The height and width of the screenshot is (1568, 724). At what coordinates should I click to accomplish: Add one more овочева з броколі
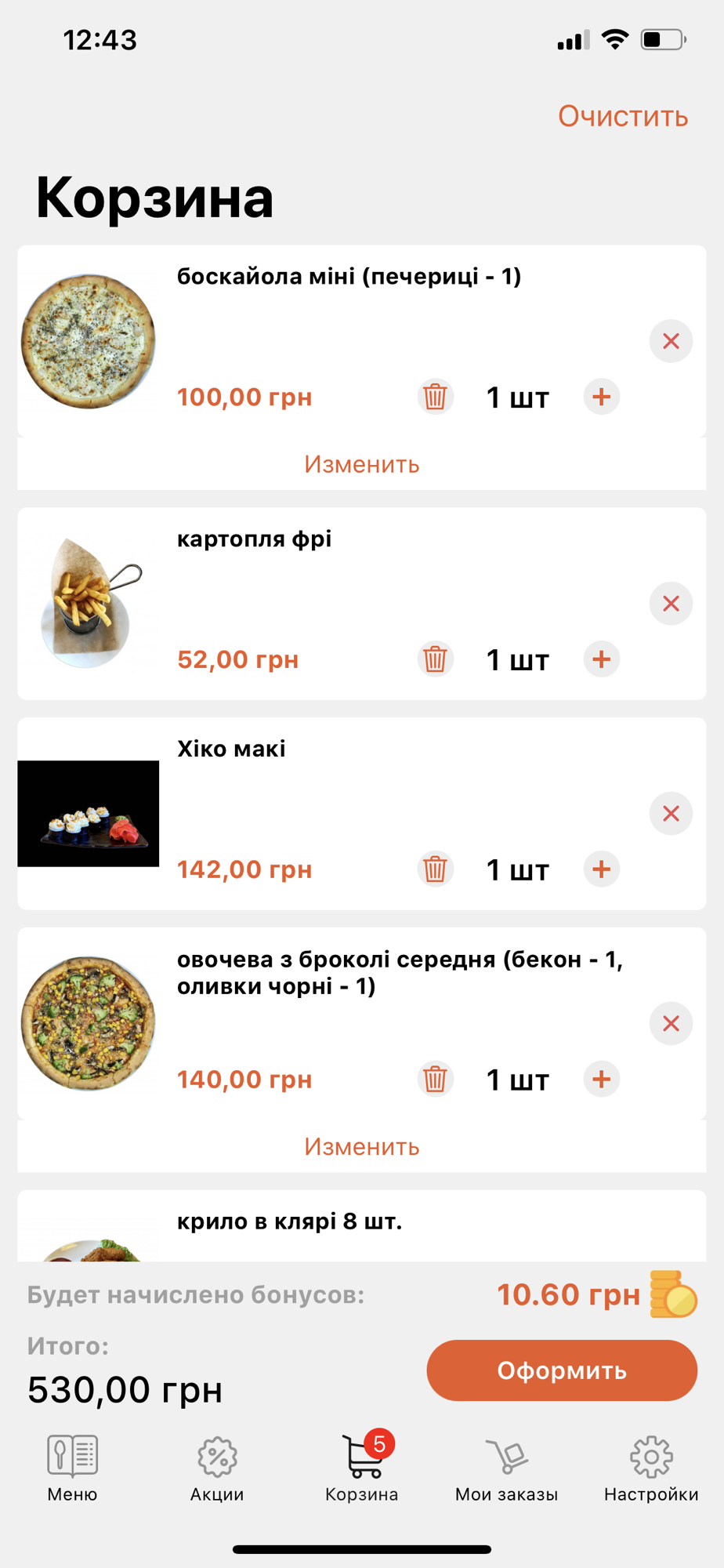point(601,1080)
